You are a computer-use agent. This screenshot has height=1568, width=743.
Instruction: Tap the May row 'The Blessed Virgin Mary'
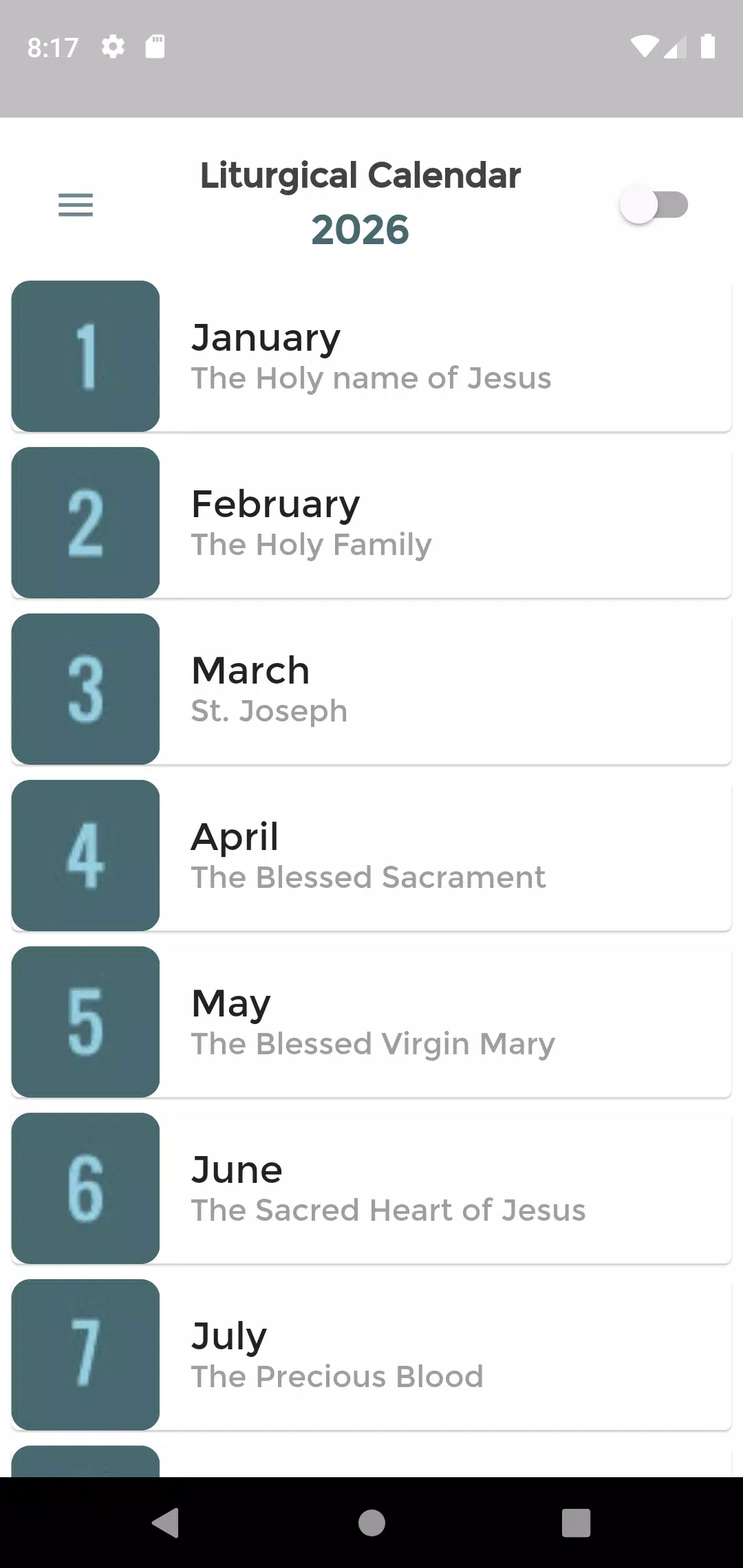tap(371, 1043)
